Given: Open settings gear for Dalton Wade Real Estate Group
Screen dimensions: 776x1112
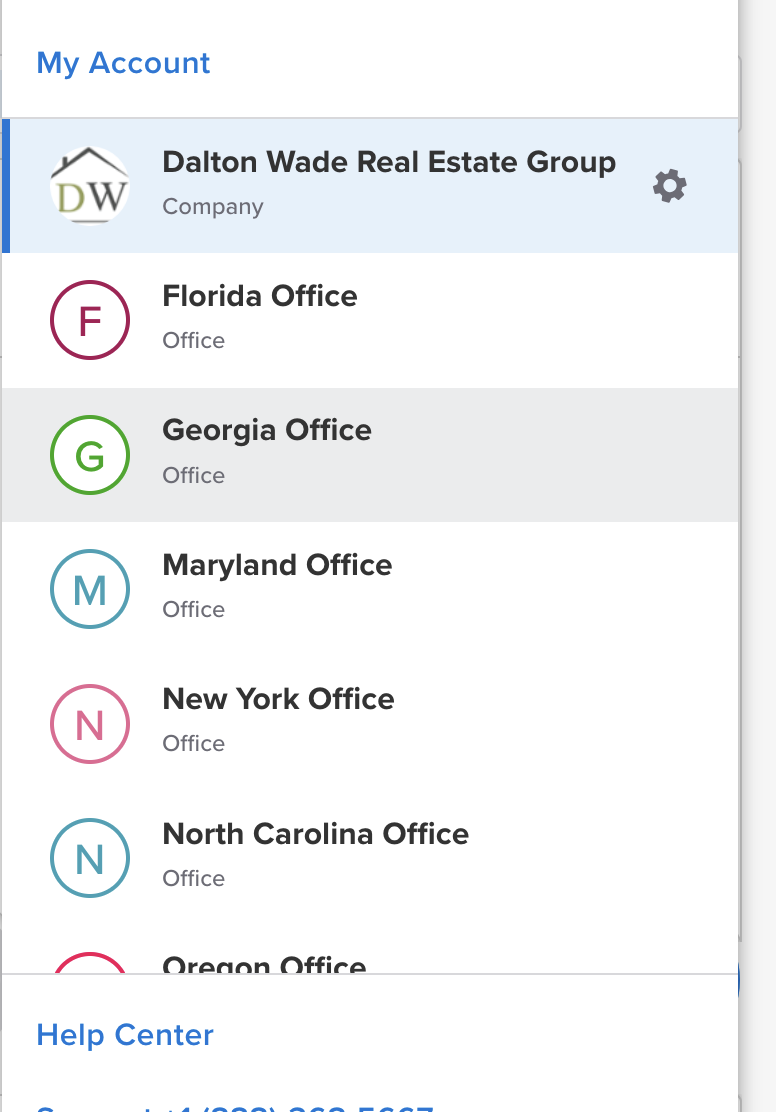Looking at the screenshot, I should (x=669, y=186).
